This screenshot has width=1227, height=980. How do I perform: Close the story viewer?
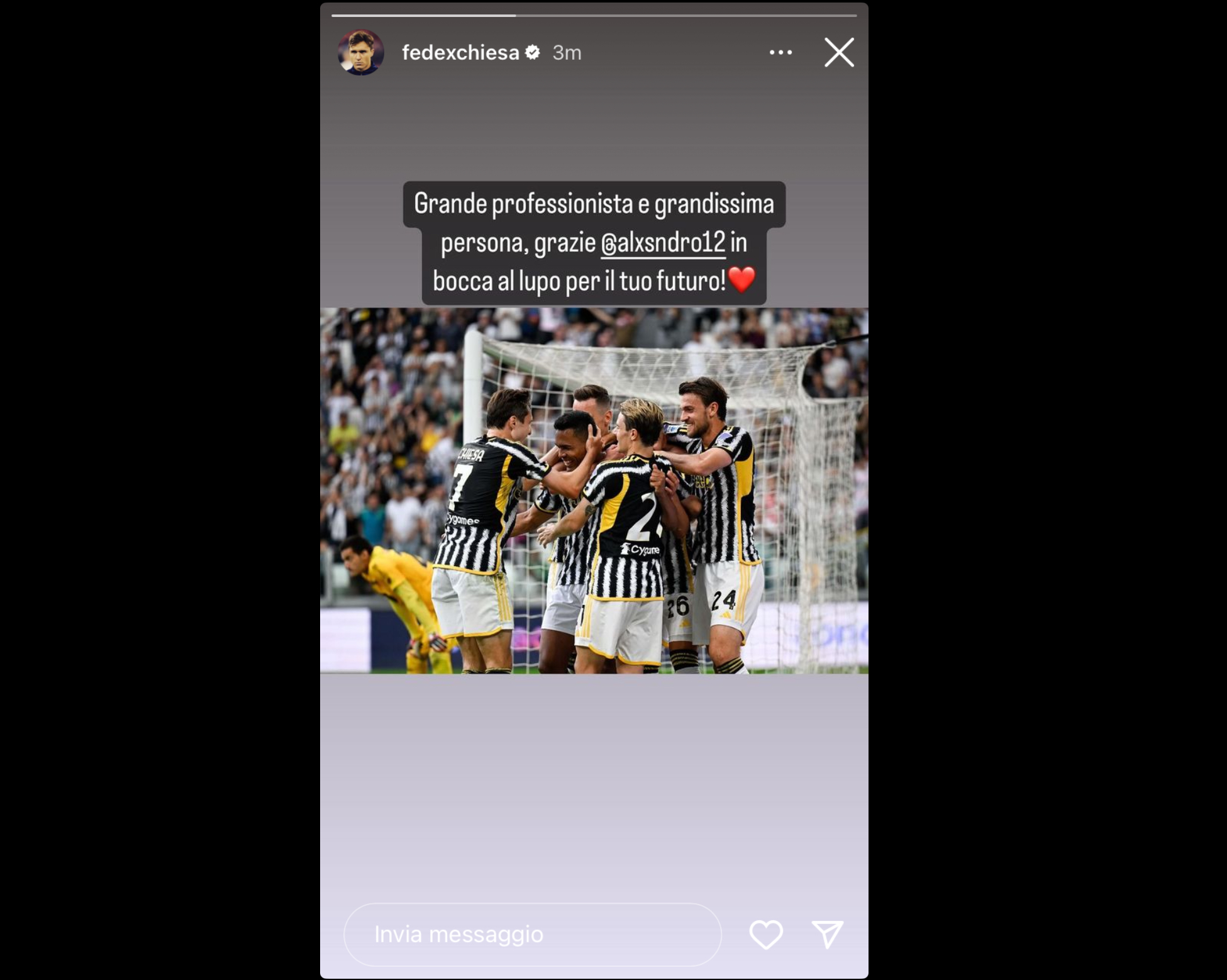[x=839, y=52]
